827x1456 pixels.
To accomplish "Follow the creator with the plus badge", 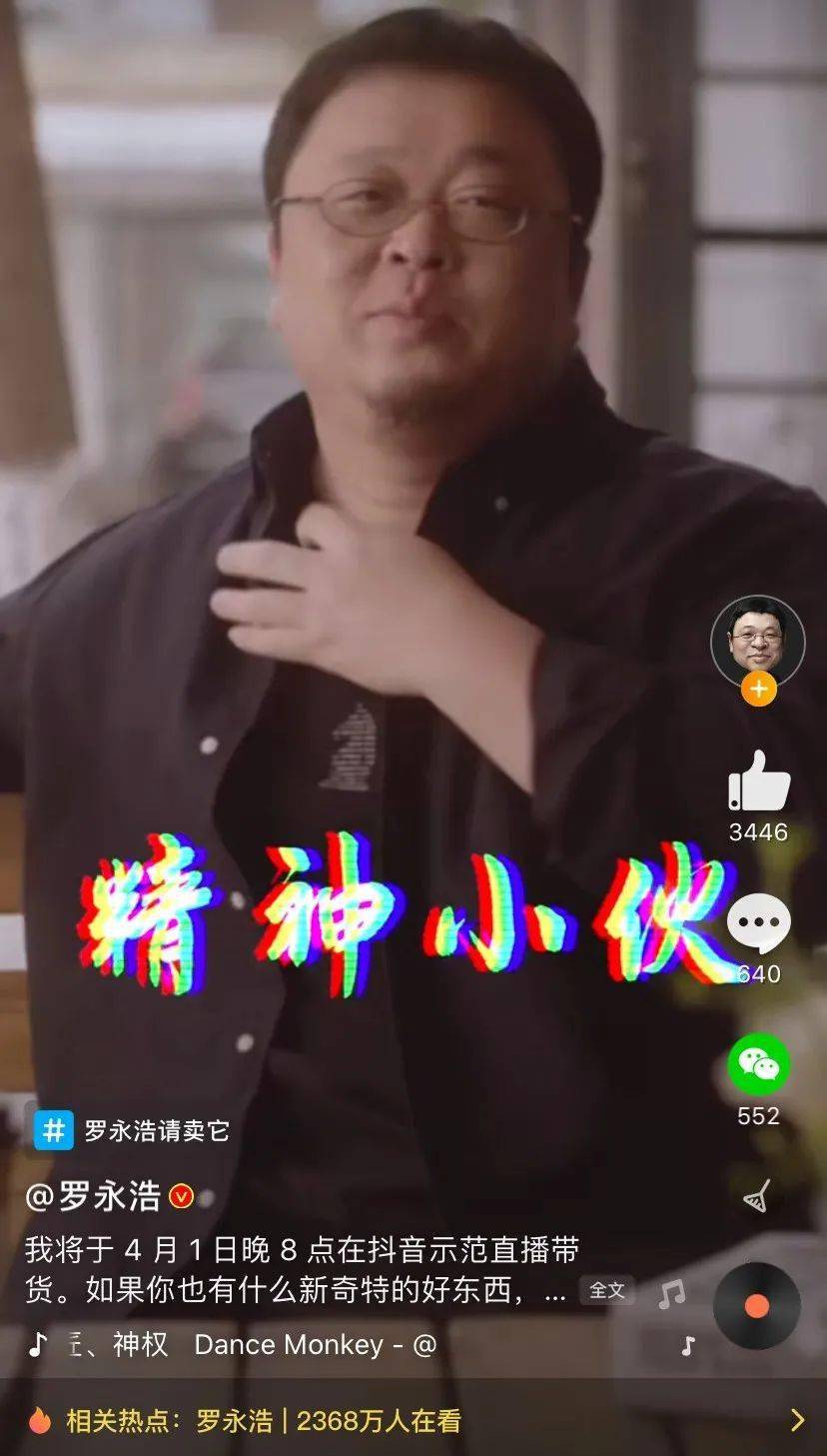I will pos(759,690).
